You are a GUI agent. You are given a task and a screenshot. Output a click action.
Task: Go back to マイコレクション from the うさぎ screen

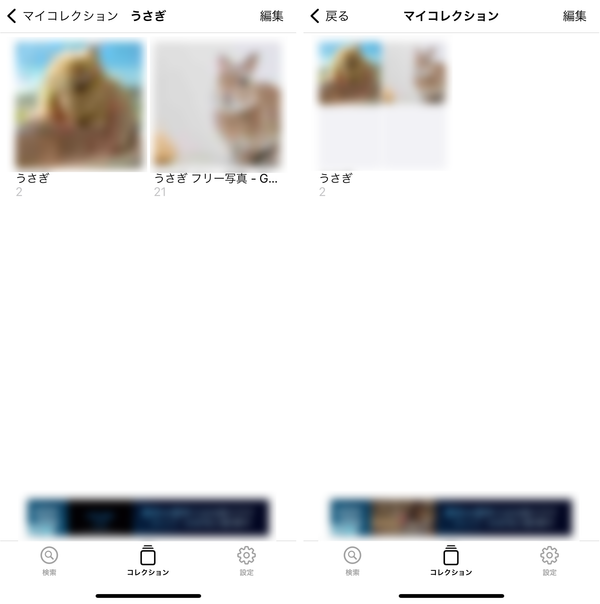62,16
